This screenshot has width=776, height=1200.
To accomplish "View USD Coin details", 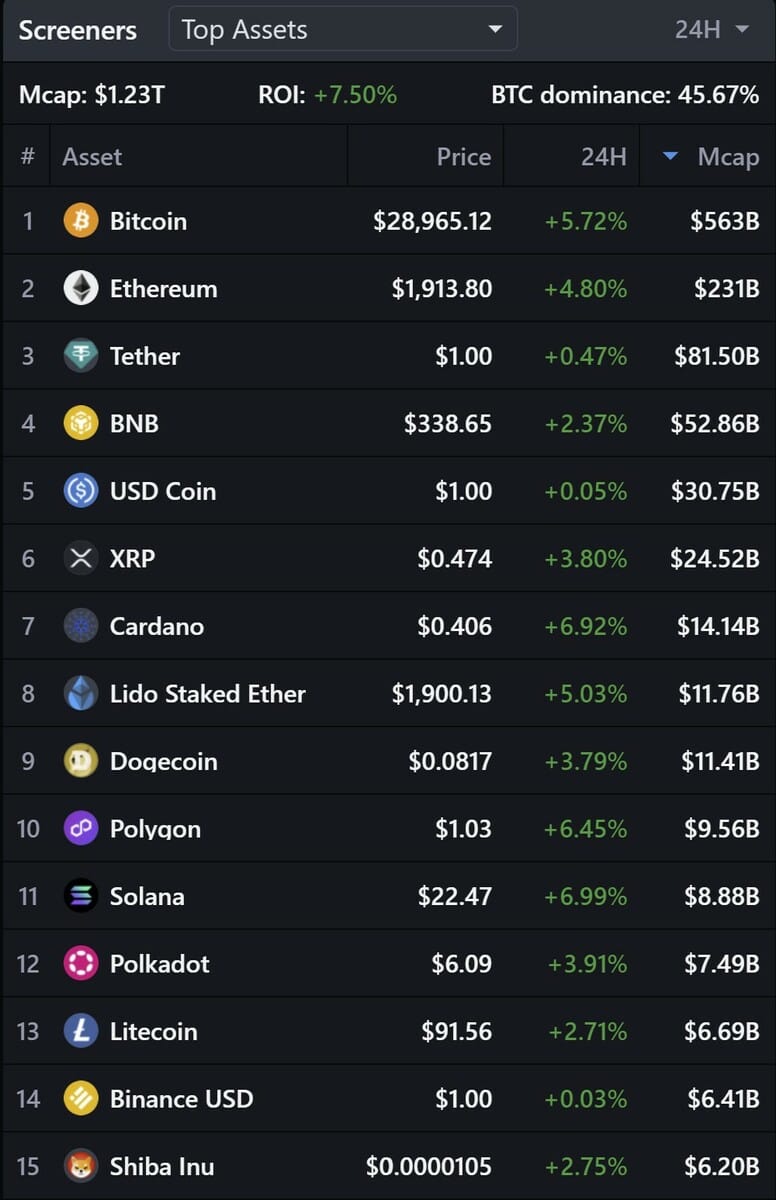I will 163,491.
